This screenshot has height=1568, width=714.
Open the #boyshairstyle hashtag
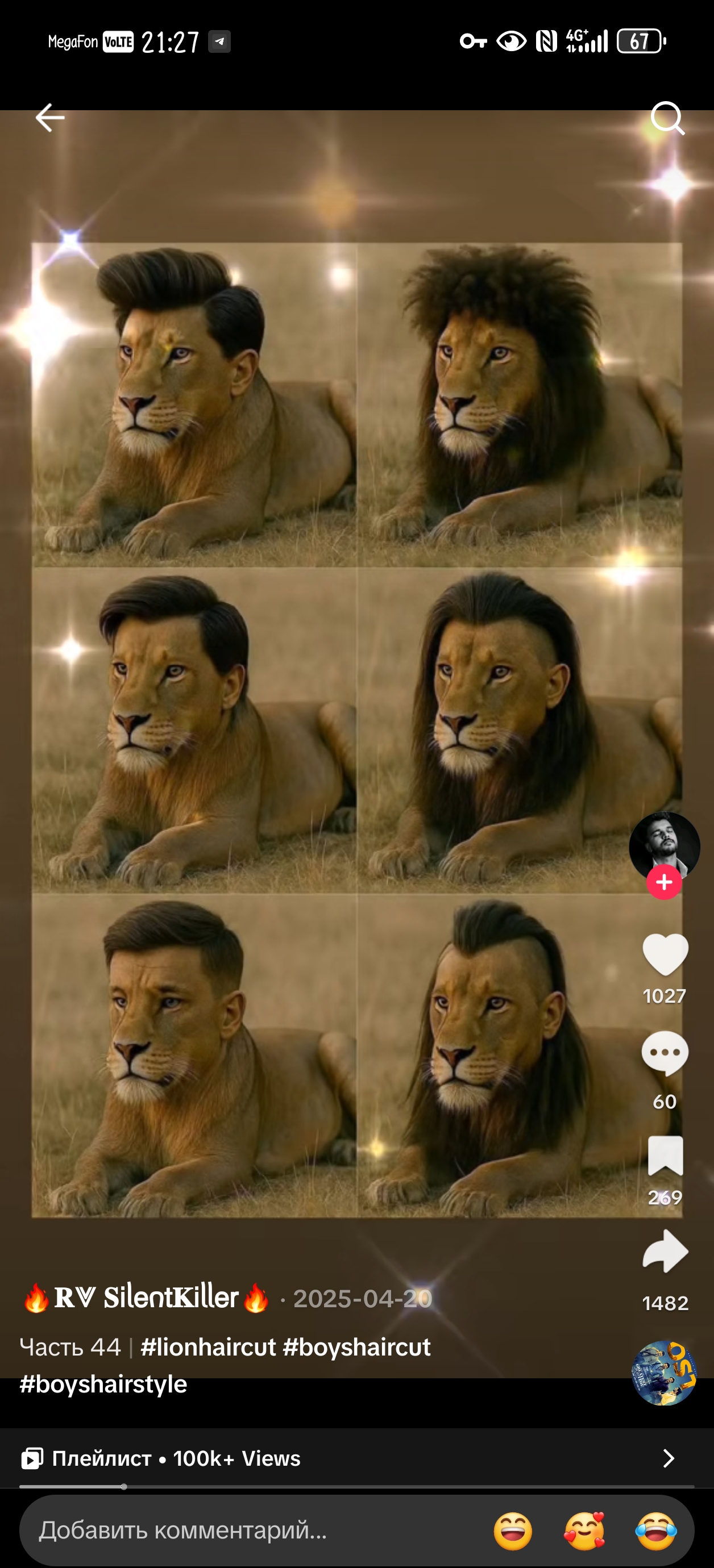103,1384
